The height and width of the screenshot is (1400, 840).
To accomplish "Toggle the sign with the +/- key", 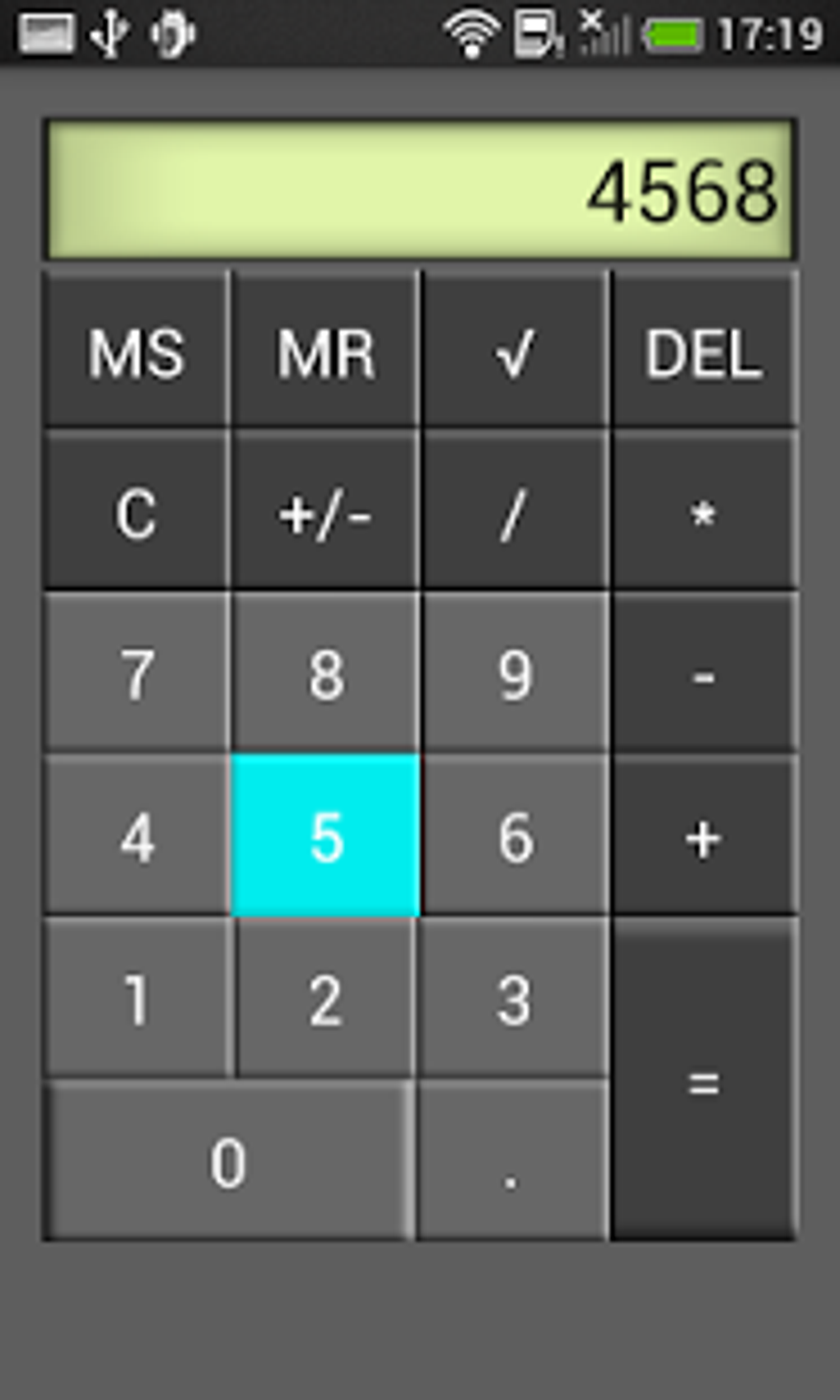I will (325, 512).
